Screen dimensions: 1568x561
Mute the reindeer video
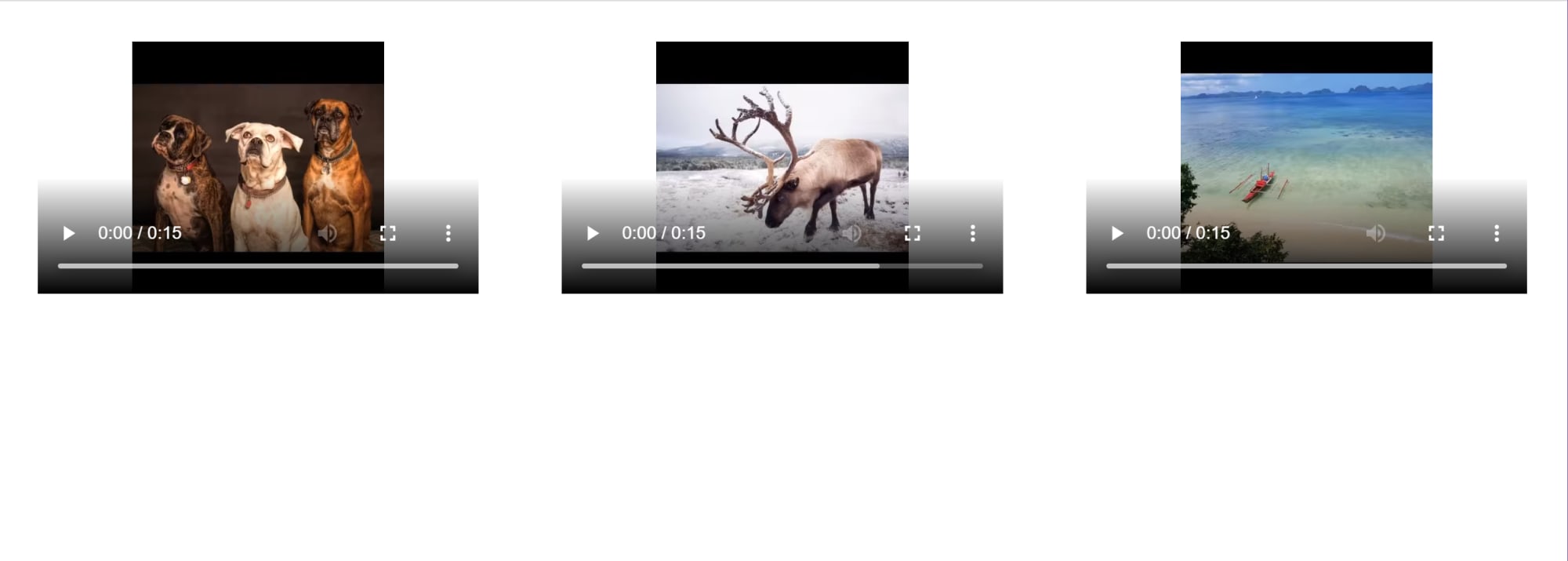[852, 233]
